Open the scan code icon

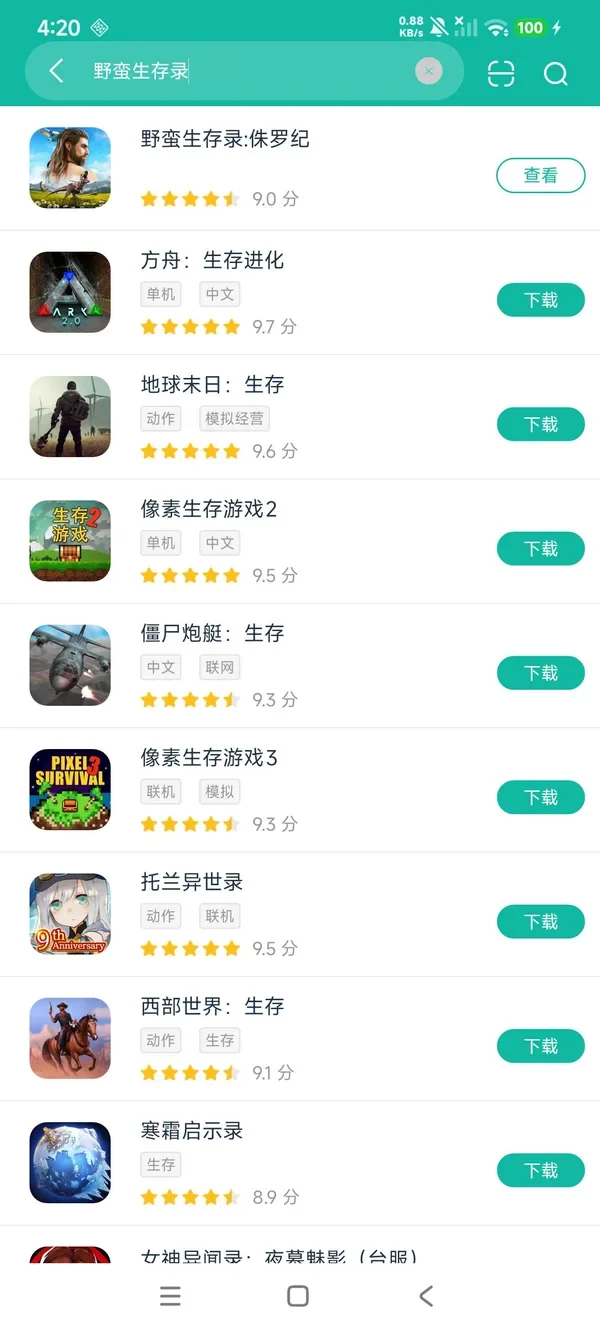click(x=501, y=73)
